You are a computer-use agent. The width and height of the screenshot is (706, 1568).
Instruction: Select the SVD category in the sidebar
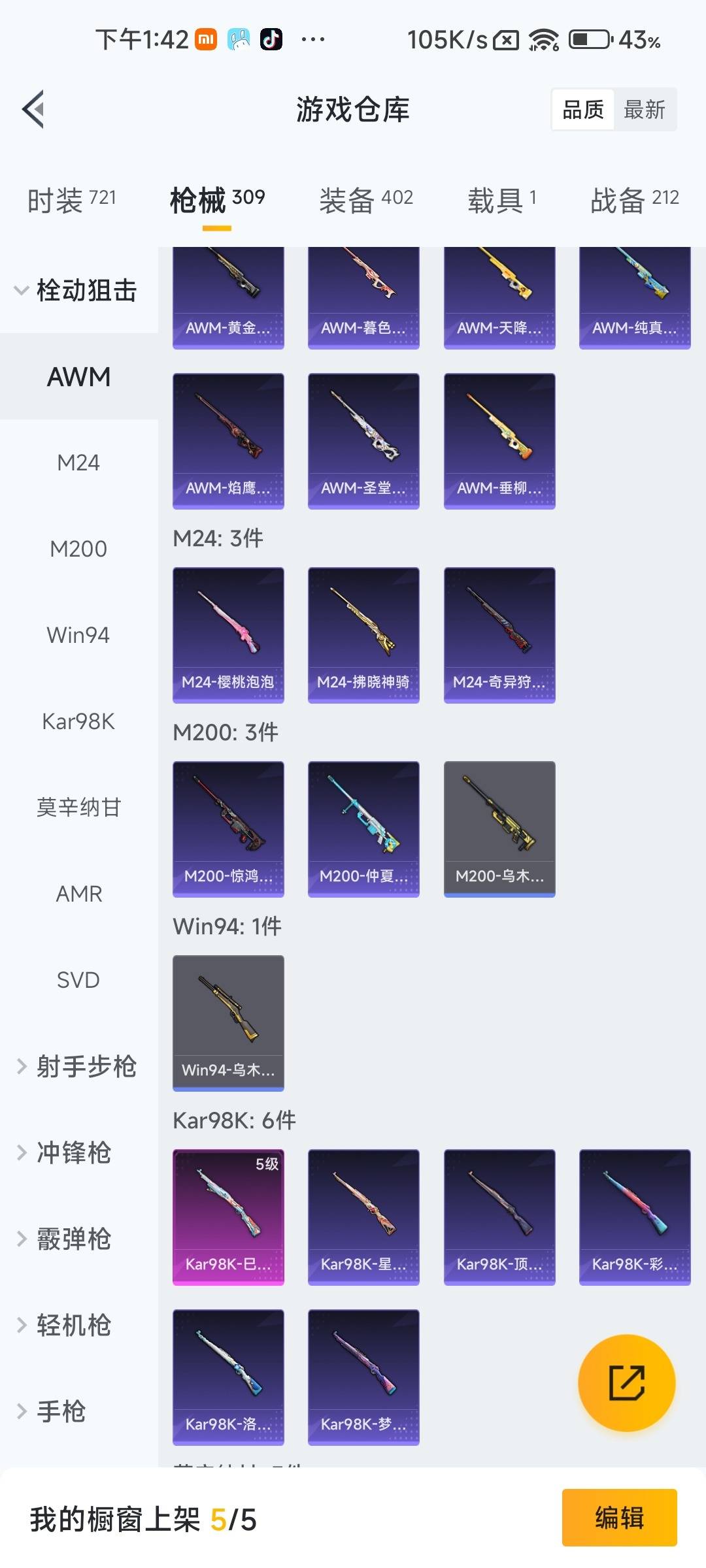(78, 979)
